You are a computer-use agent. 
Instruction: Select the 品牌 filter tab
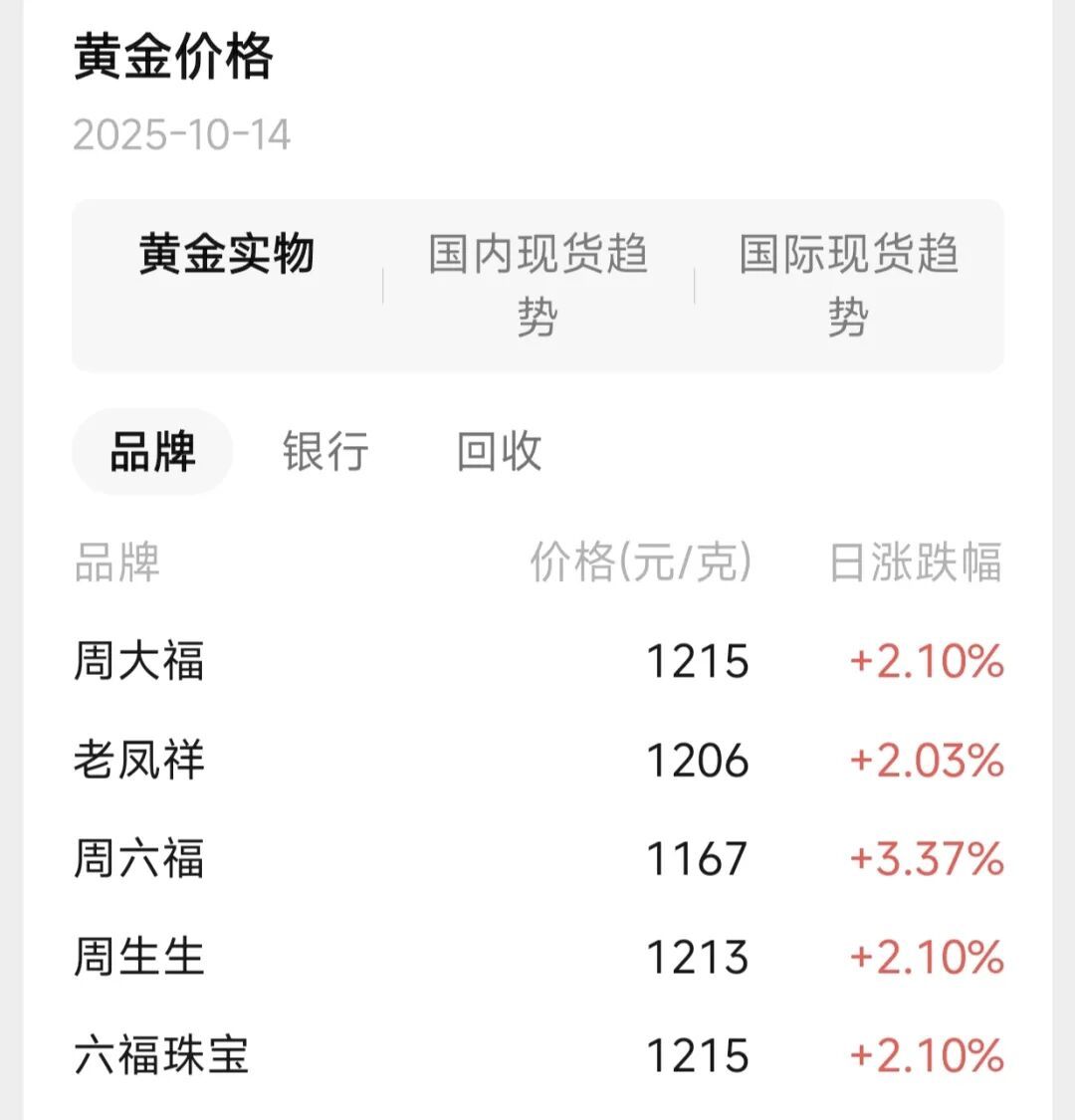[152, 451]
